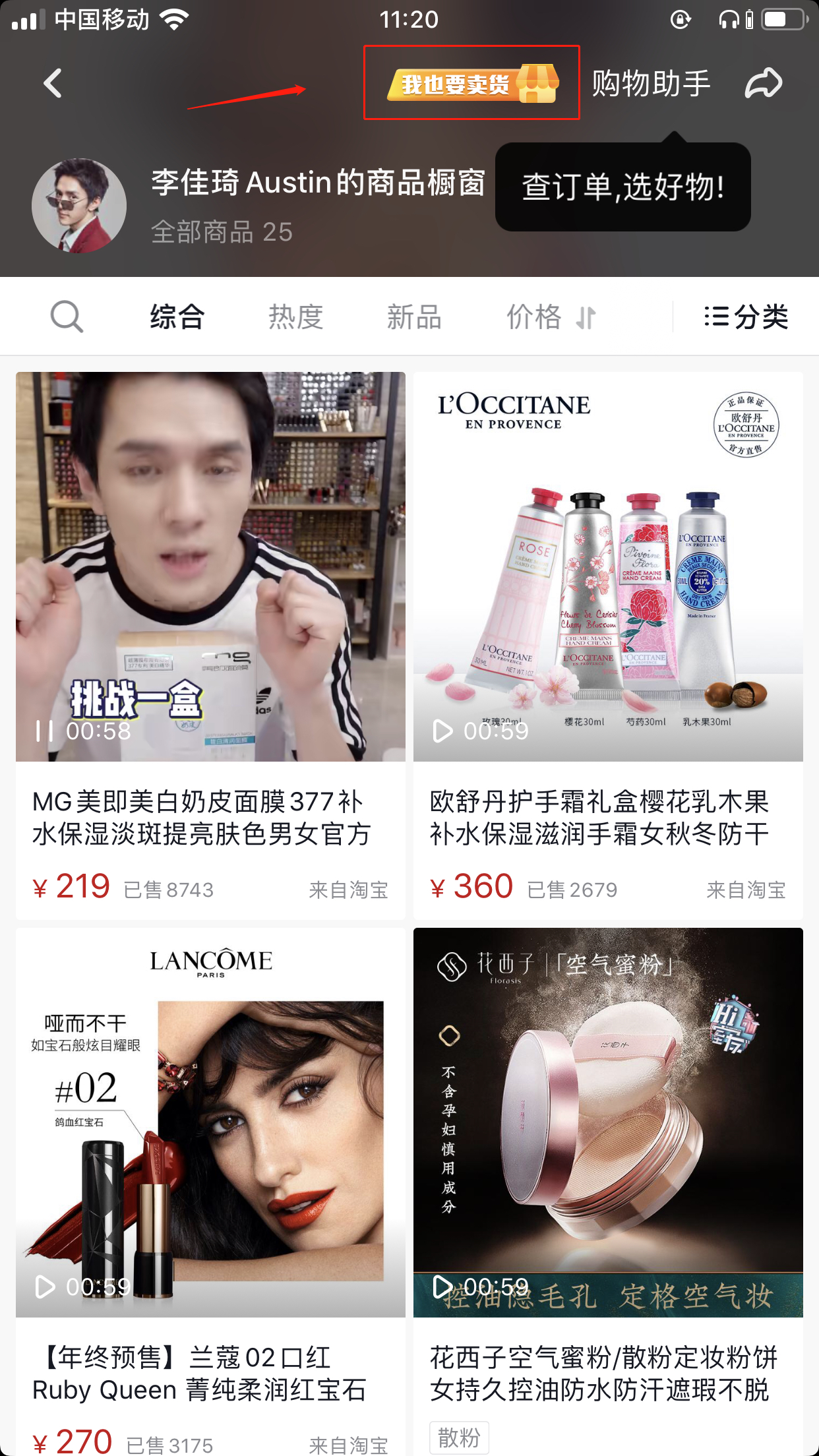The width and height of the screenshot is (819, 1456).
Task: Switch to the 热度 sort tab
Action: tap(295, 317)
